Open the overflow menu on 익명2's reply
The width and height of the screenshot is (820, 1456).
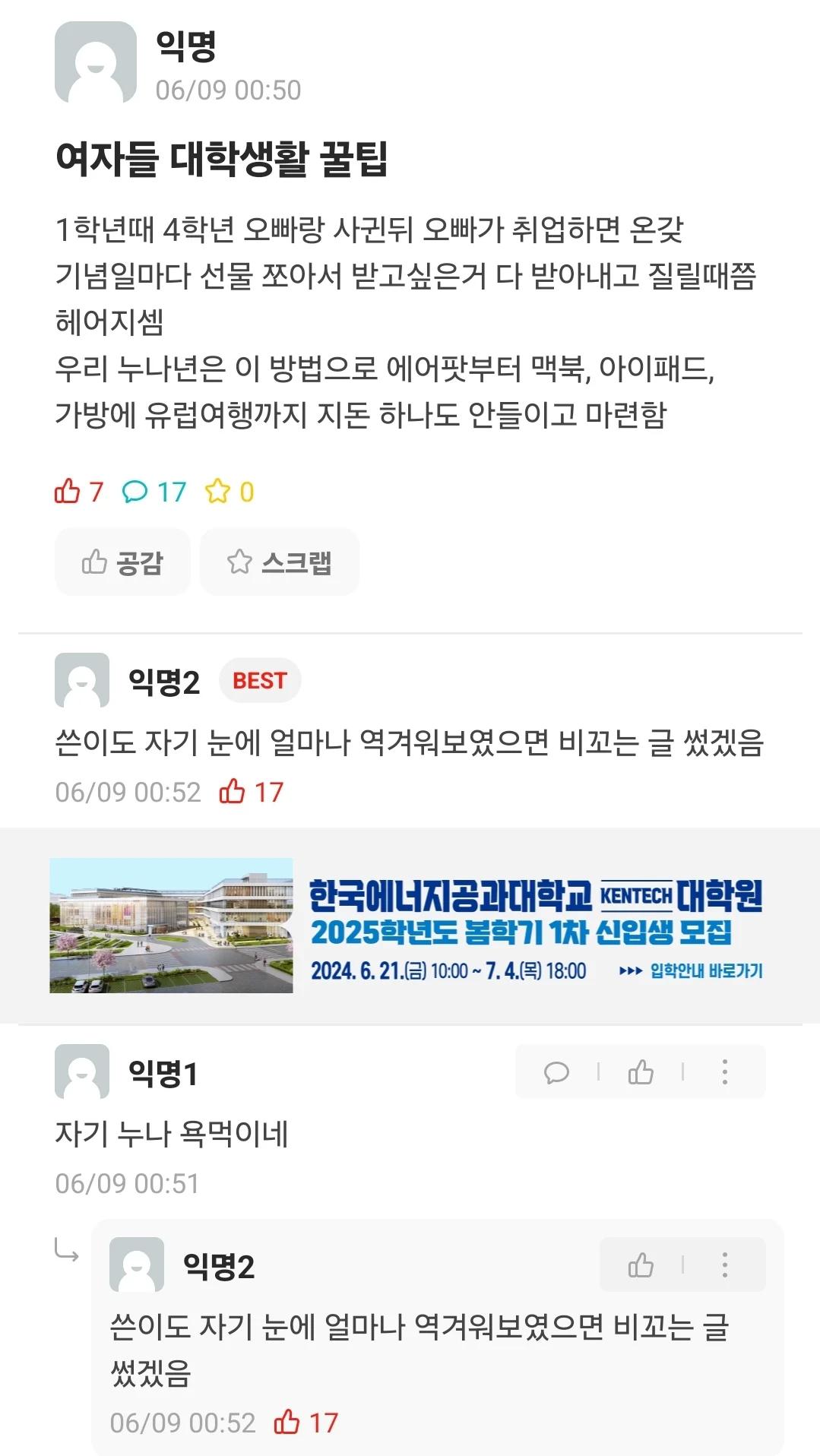tap(724, 1265)
